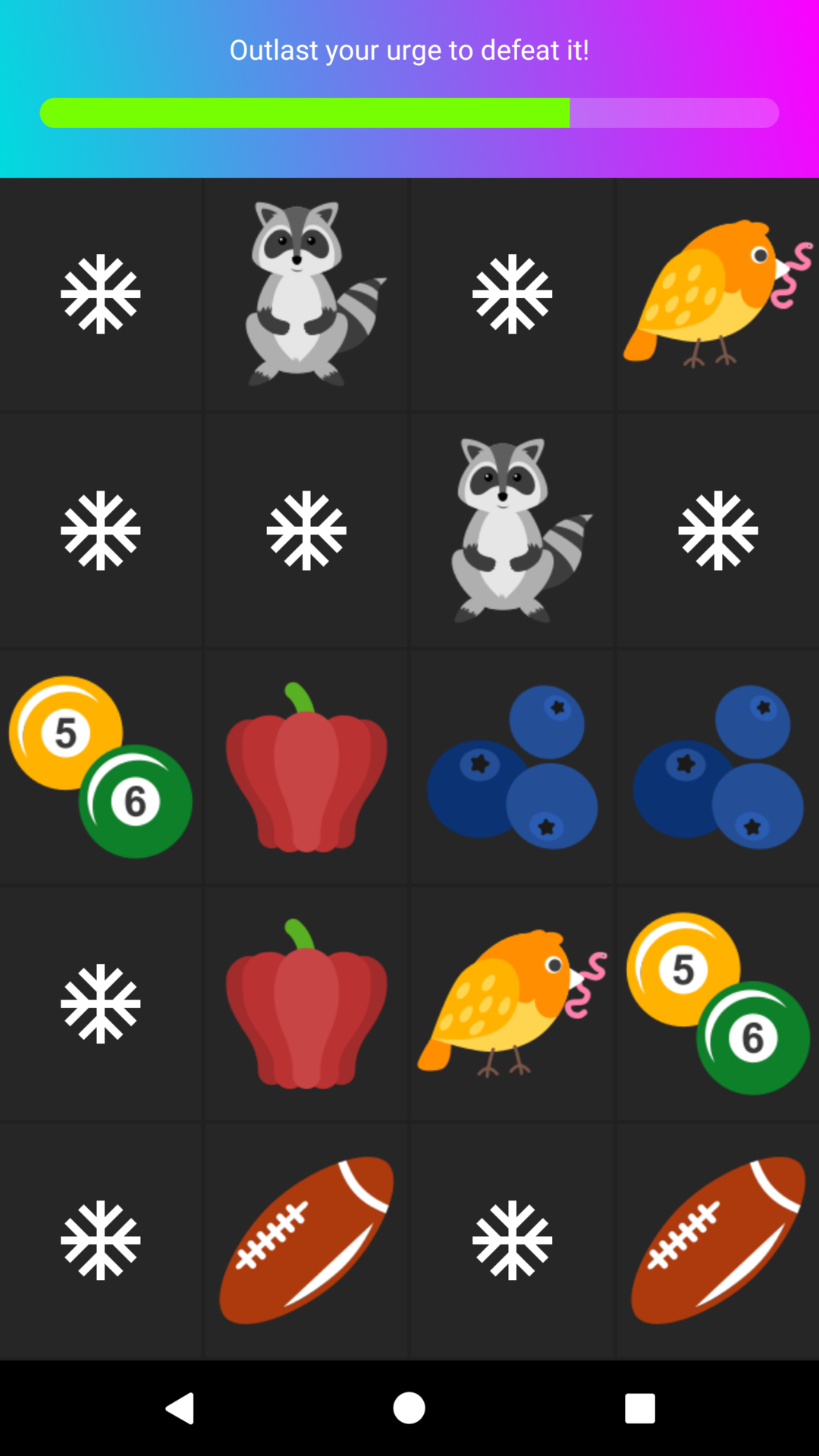
Task: Tap the football card between two snowflake cards
Action: (x=306, y=1240)
